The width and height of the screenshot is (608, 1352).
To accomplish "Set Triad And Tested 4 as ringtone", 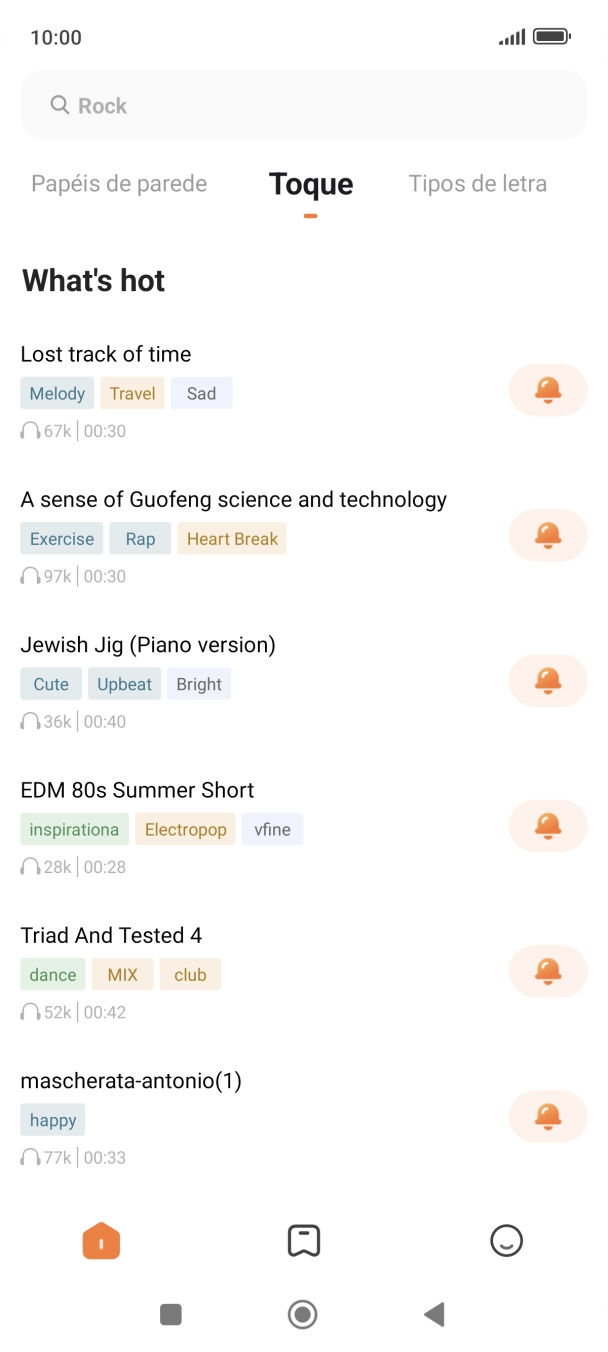I will pyautogui.click(x=547, y=971).
